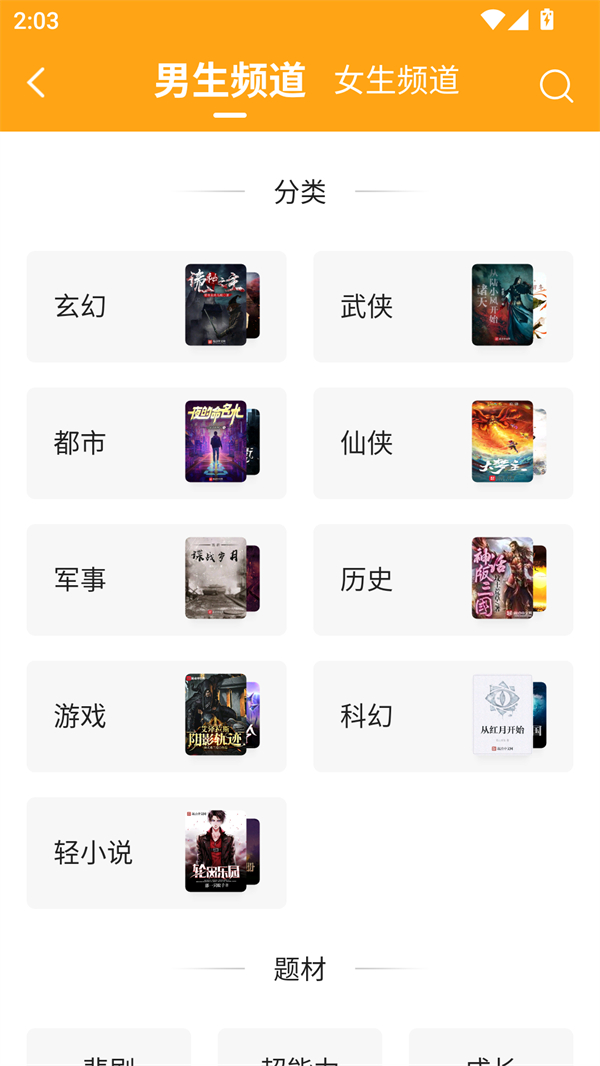The height and width of the screenshot is (1066, 600).
Task: View the 军事 category
Action: tap(156, 580)
